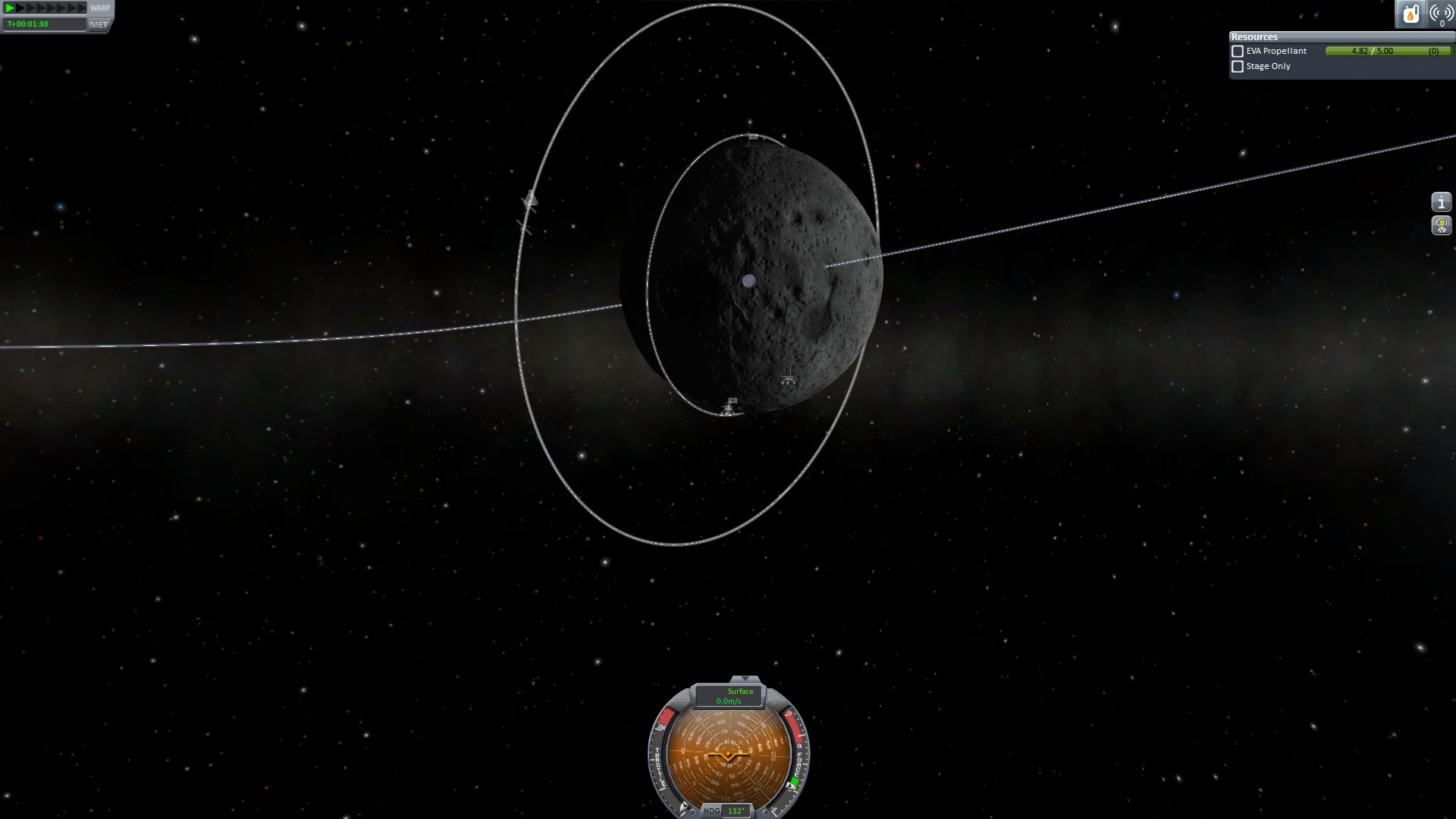The height and width of the screenshot is (819, 1456).
Task: Cycle the Surface speed display mode
Action: [730, 695]
